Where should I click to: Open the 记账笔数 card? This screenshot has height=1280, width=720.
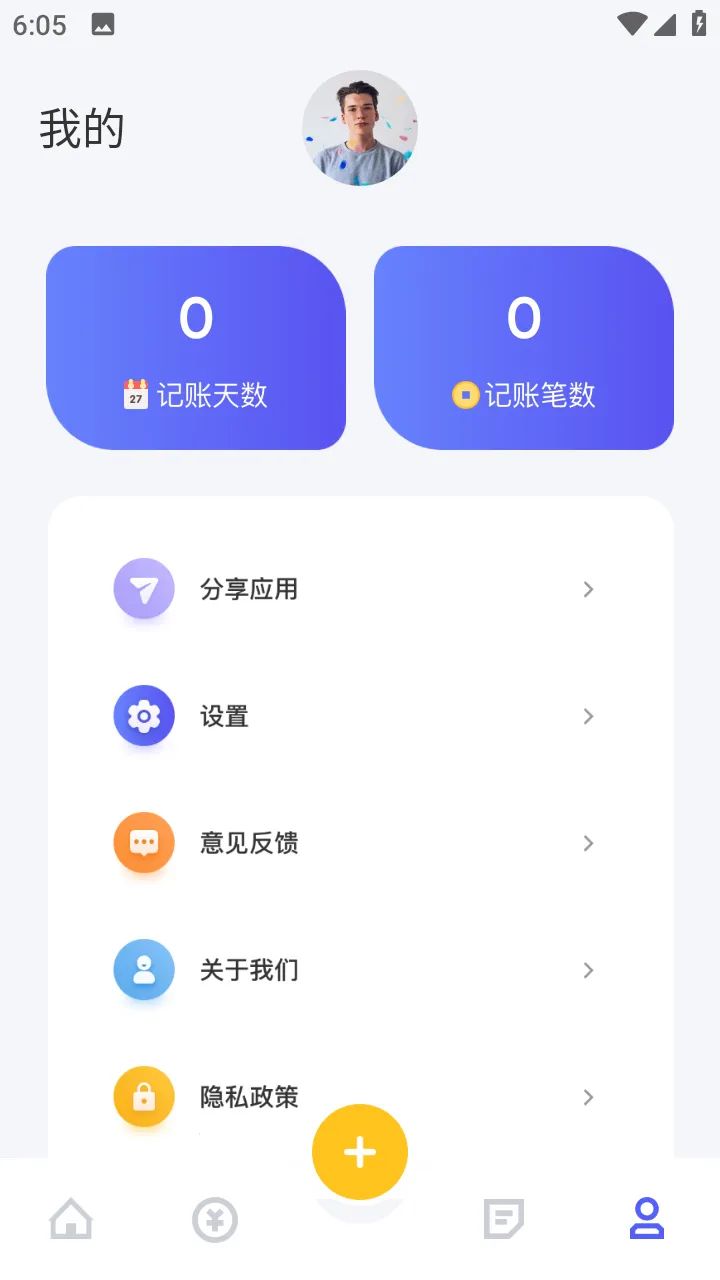[524, 348]
